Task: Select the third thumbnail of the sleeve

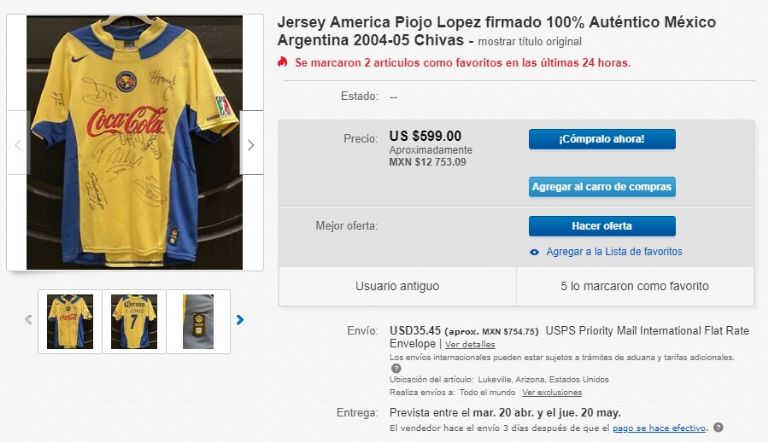Action: pos(198,321)
